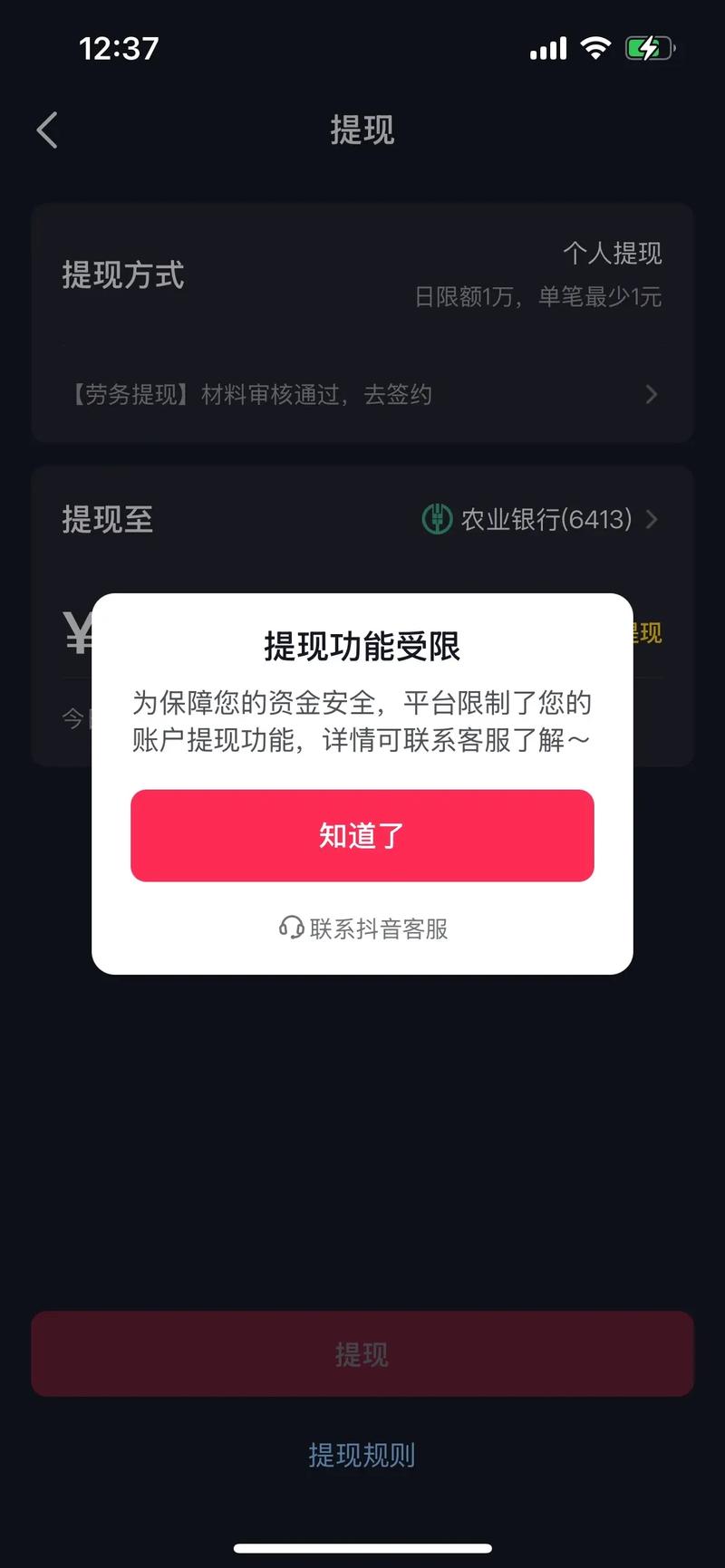
Task: Tap the yellow 提现 quick-withdraw text
Action: click(641, 632)
